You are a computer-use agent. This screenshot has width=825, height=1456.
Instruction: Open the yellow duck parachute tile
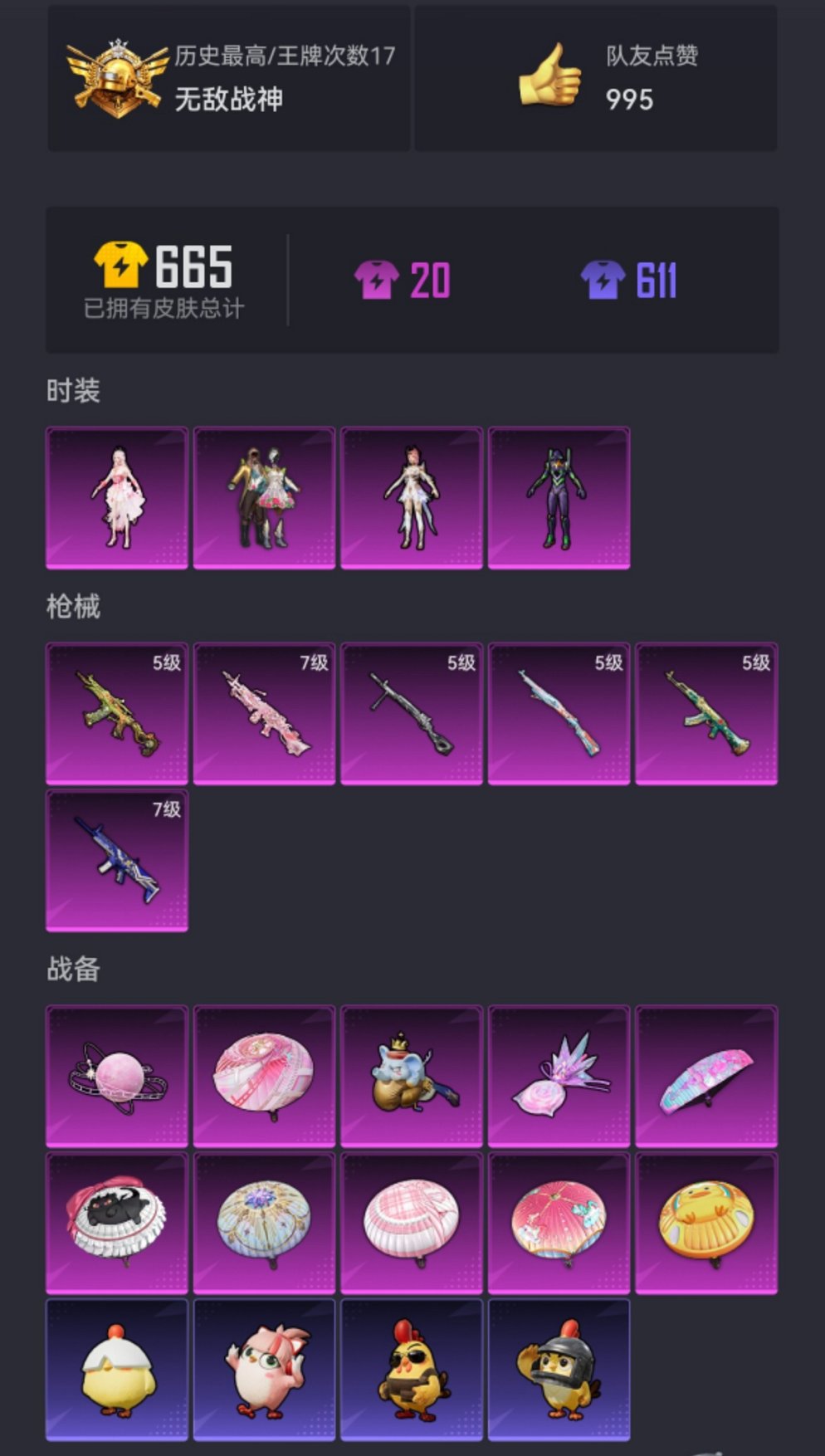click(706, 1222)
